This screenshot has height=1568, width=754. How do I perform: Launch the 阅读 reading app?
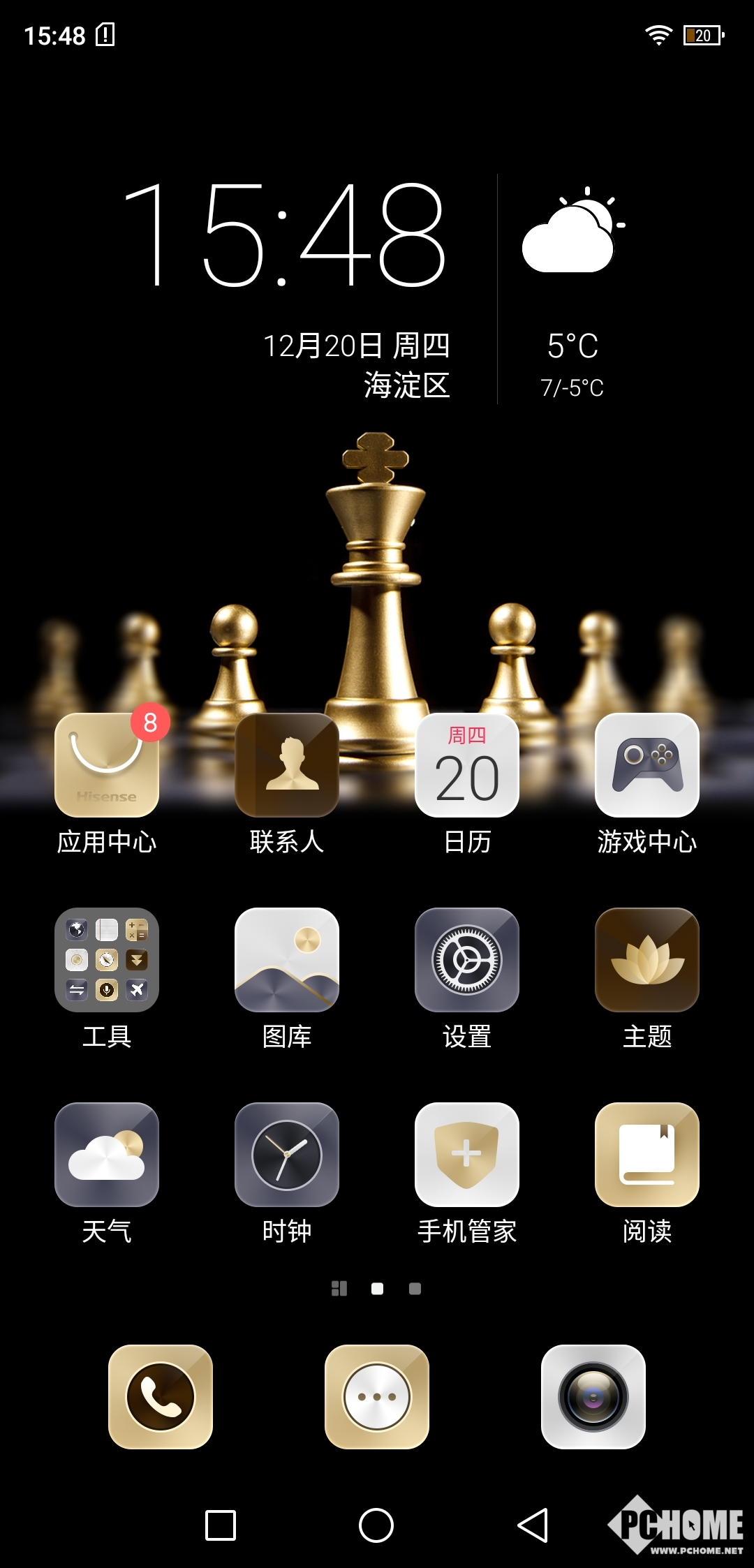tap(647, 1155)
